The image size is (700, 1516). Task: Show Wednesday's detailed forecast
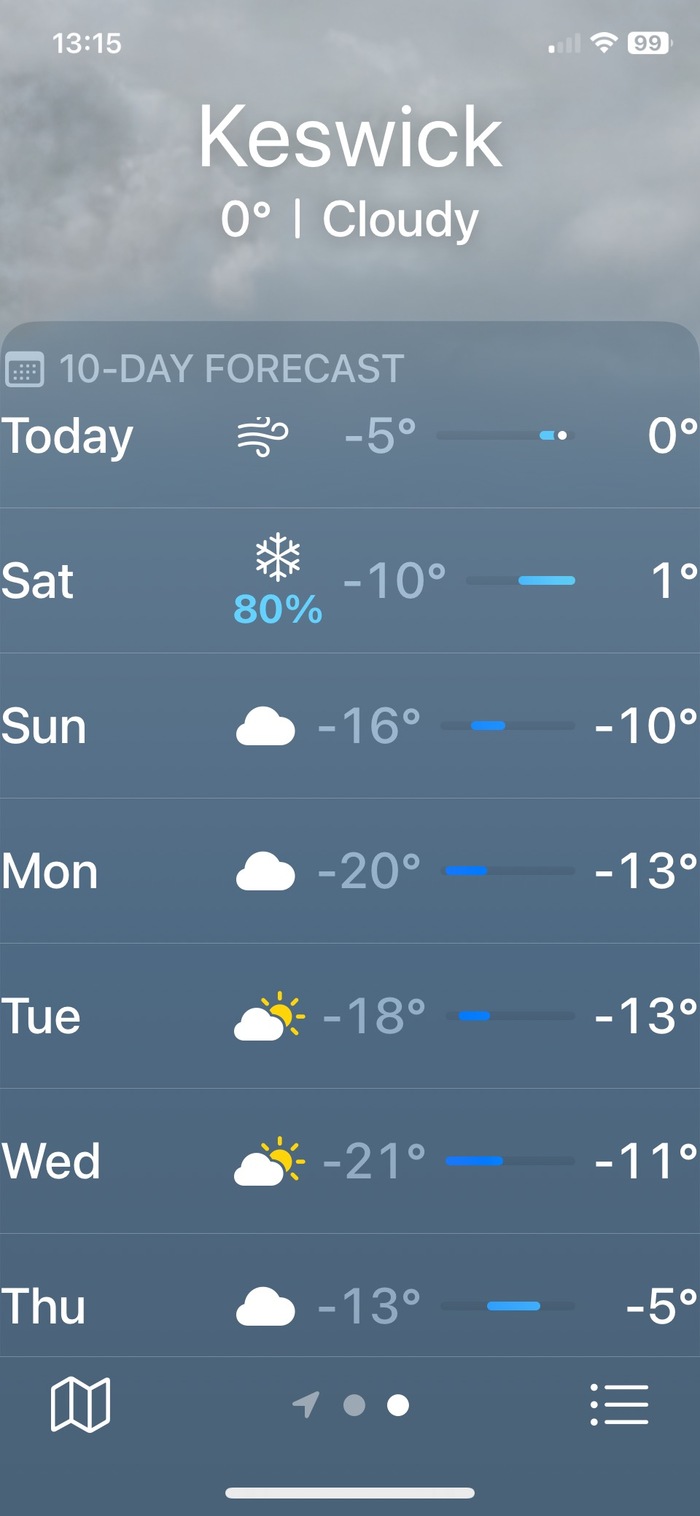point(350,1161)
